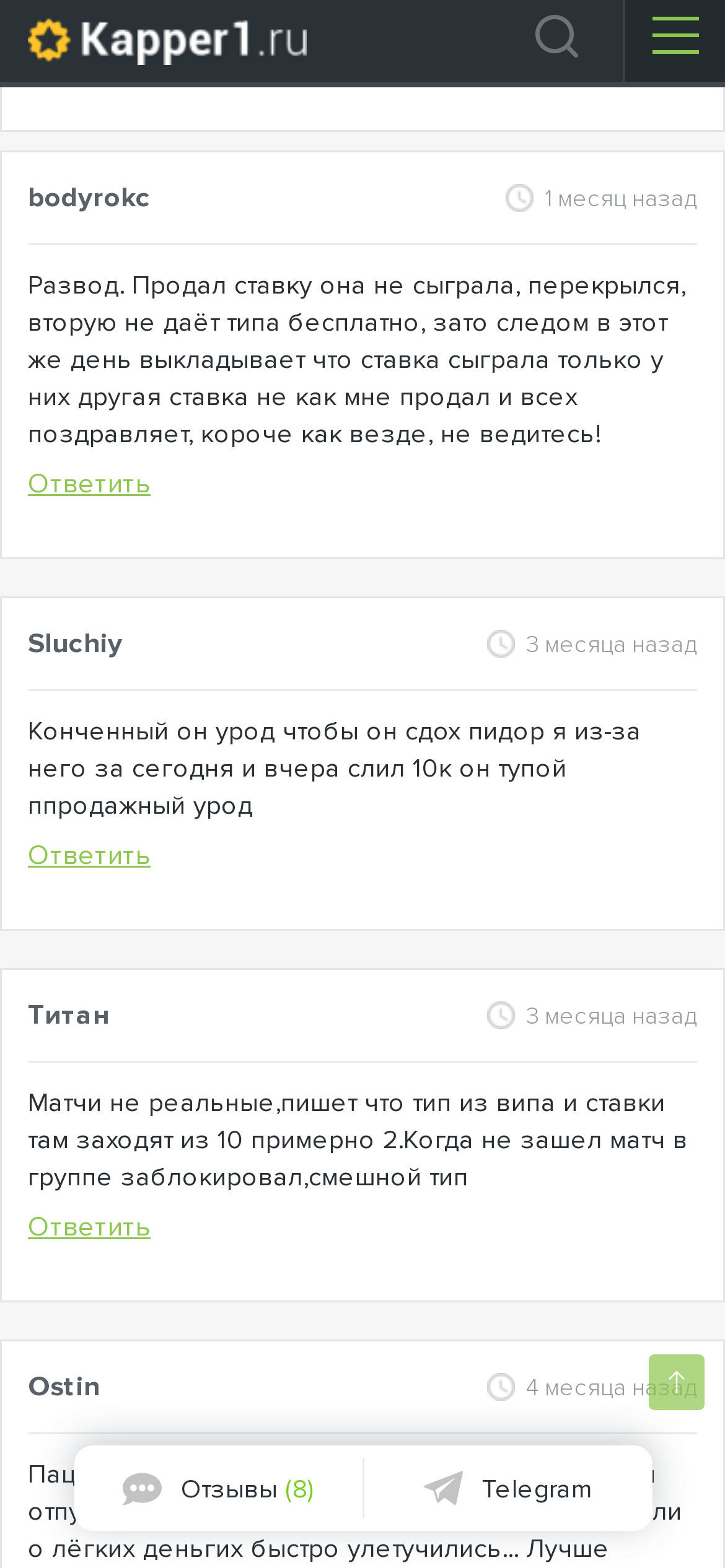Screen dimensions: 725x1568
Task: Reply to Титан's review
Action: [x=89, y=1227]
